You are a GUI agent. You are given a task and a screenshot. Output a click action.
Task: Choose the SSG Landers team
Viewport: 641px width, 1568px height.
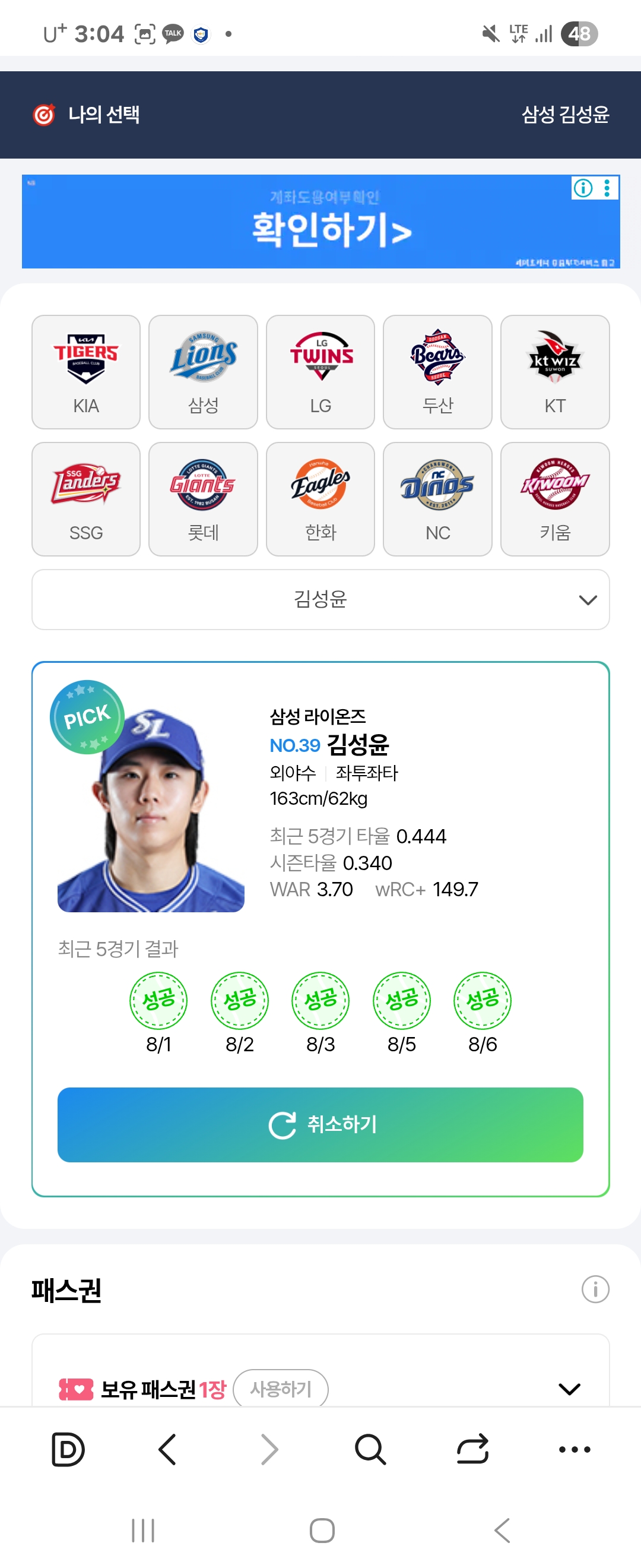[85, 499]
